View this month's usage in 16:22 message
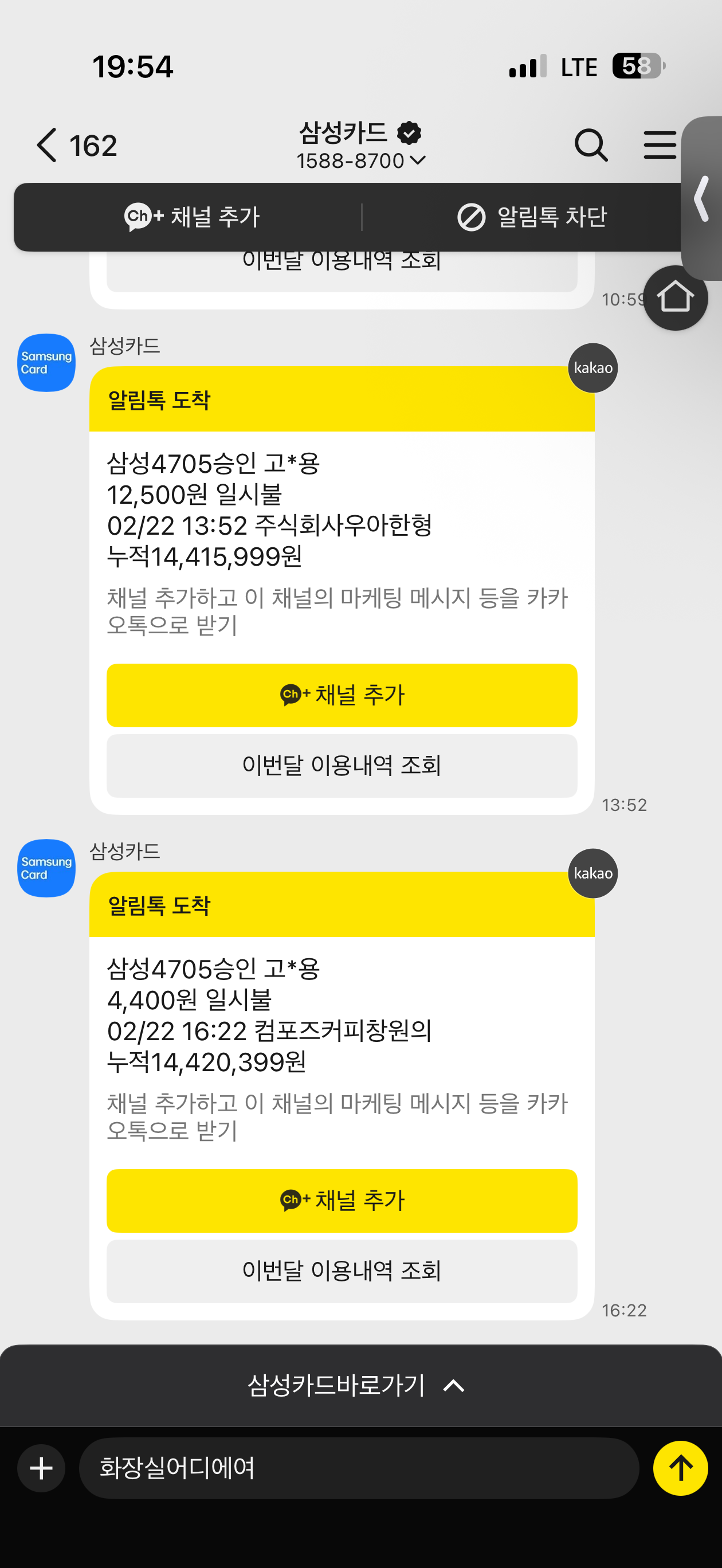This screenshot has height=1568, width=722. [x=342, y=1271]
